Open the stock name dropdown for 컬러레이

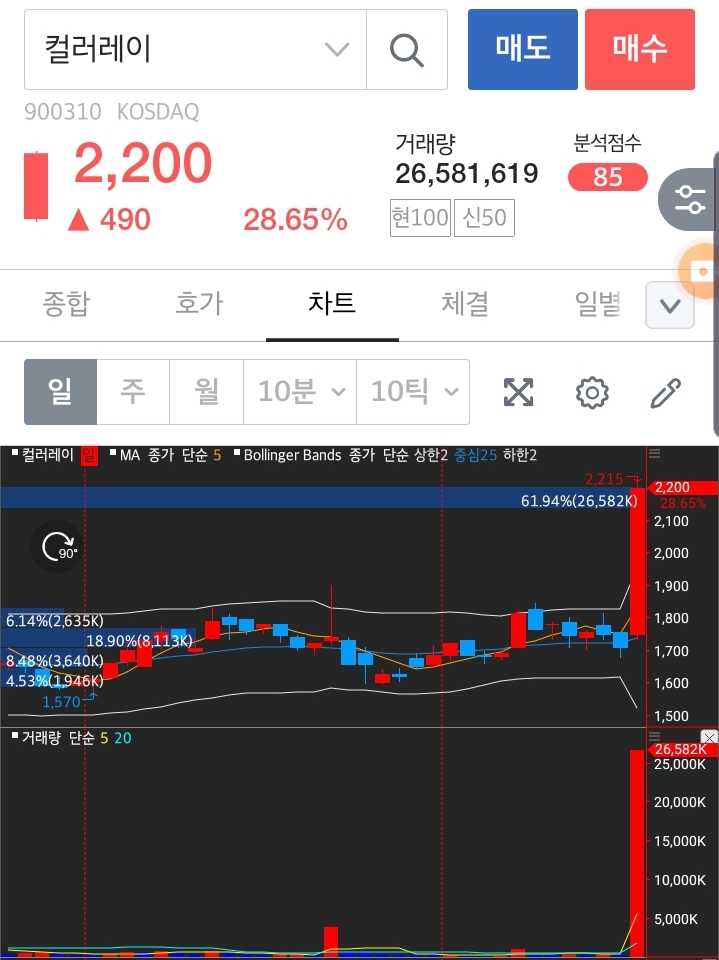(x=337, y=49)
